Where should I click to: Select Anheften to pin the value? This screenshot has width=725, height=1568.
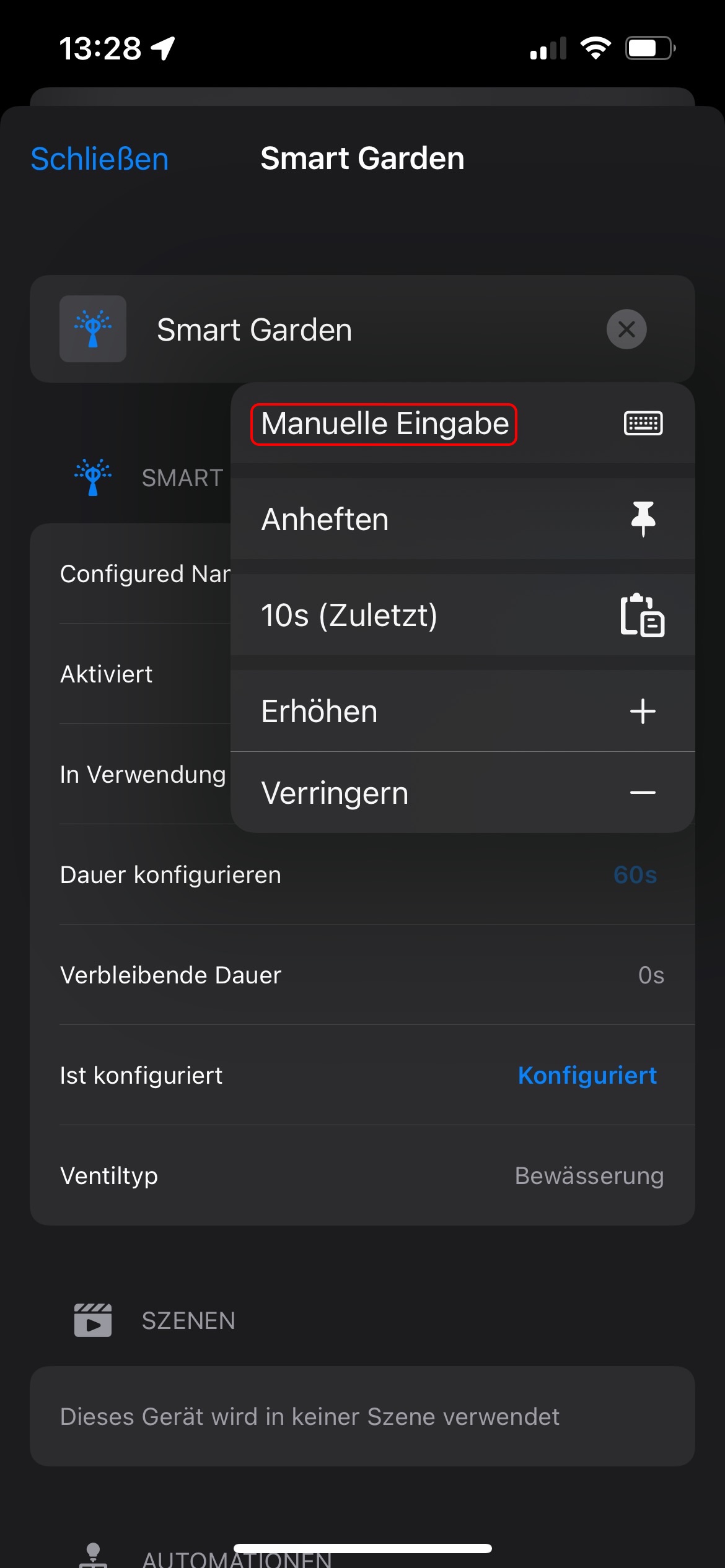(x=462, y=519)
